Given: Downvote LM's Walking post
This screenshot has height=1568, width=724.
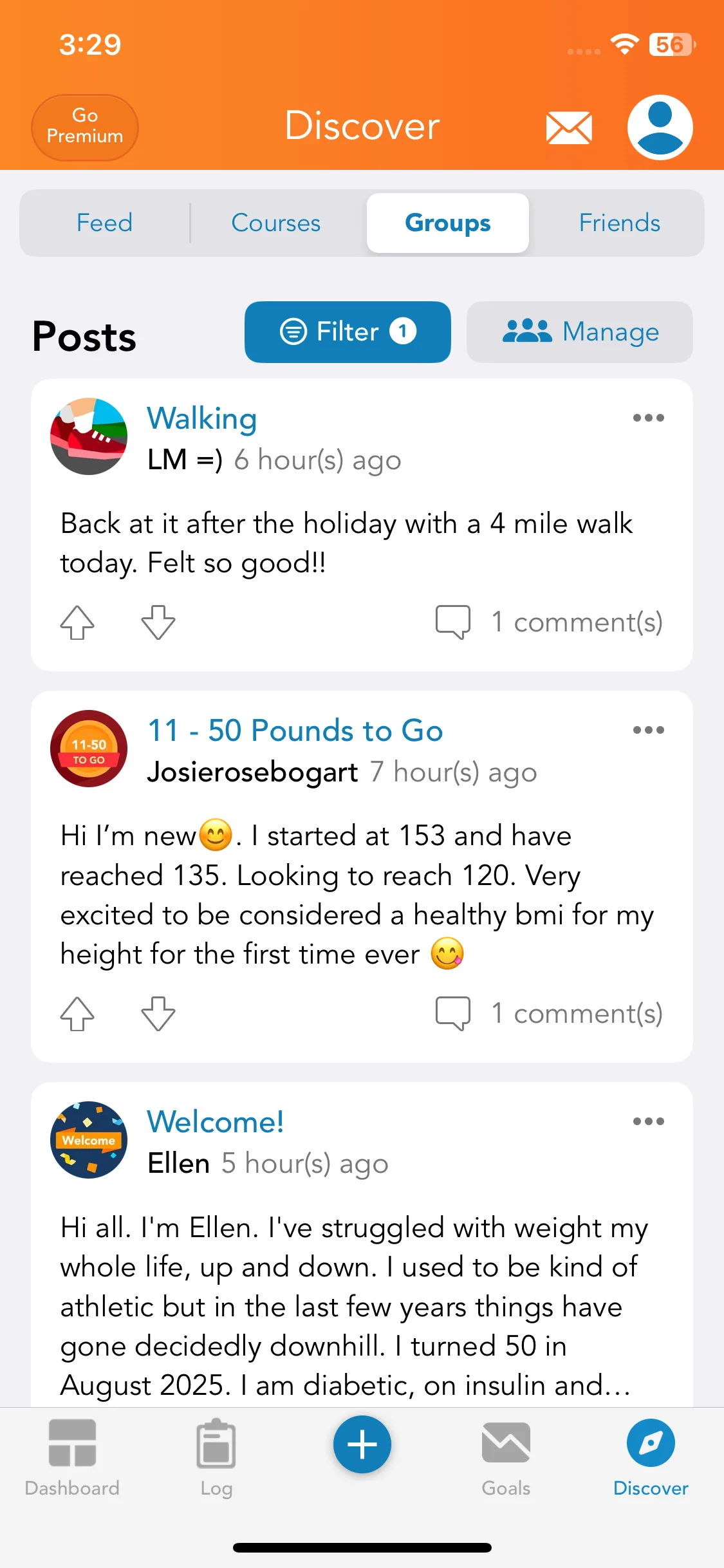Looking at the screenshot, I should [158, 622].
